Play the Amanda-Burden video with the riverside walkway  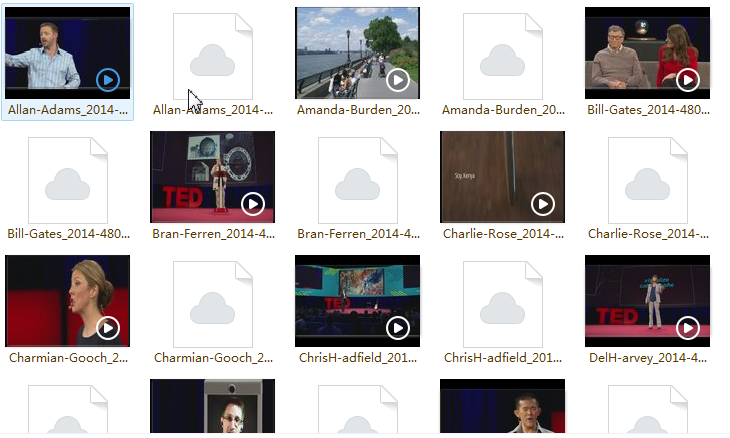tap(357, 53)
